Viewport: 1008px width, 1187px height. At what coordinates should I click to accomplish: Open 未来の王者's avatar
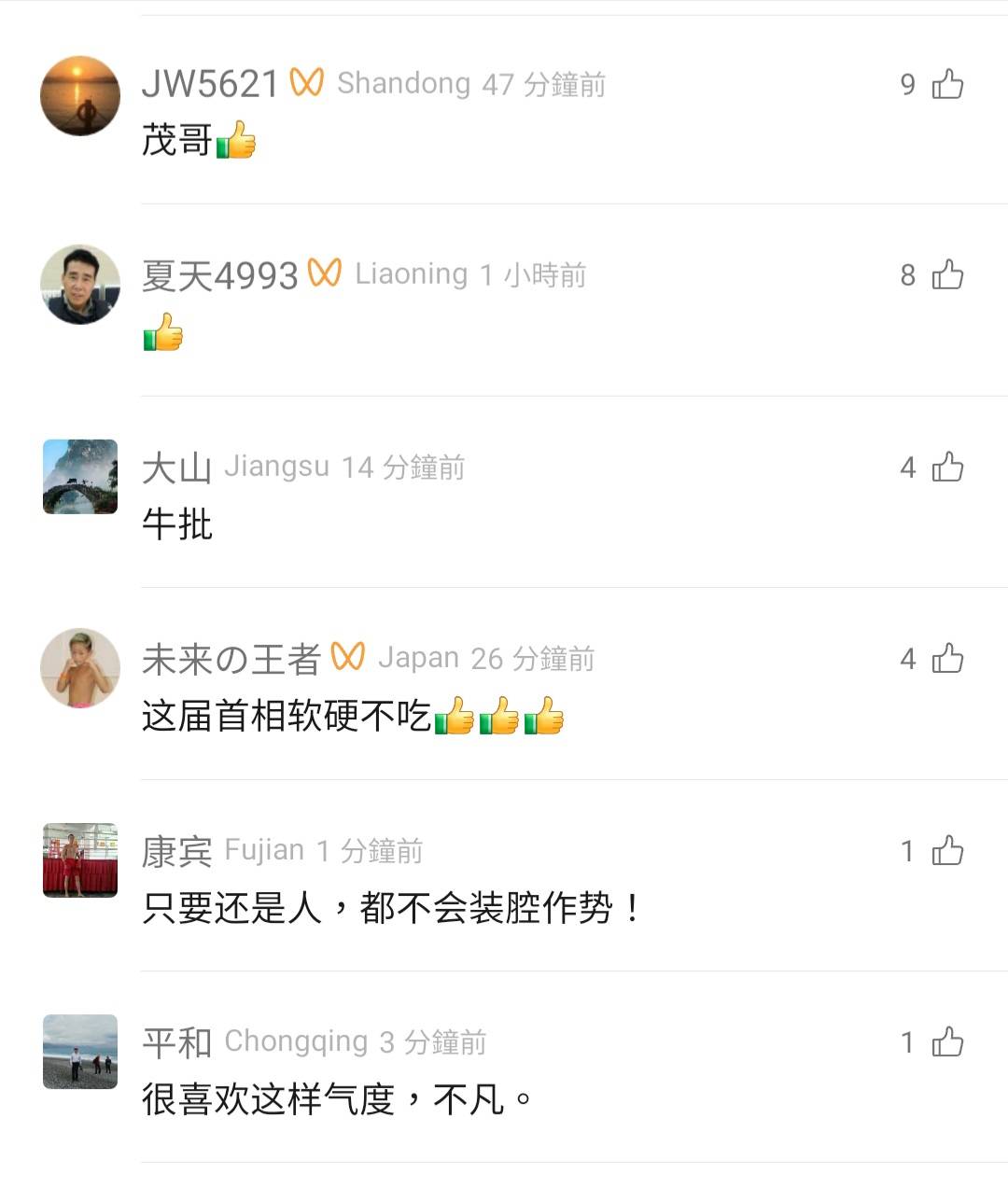tap(80, 667)
